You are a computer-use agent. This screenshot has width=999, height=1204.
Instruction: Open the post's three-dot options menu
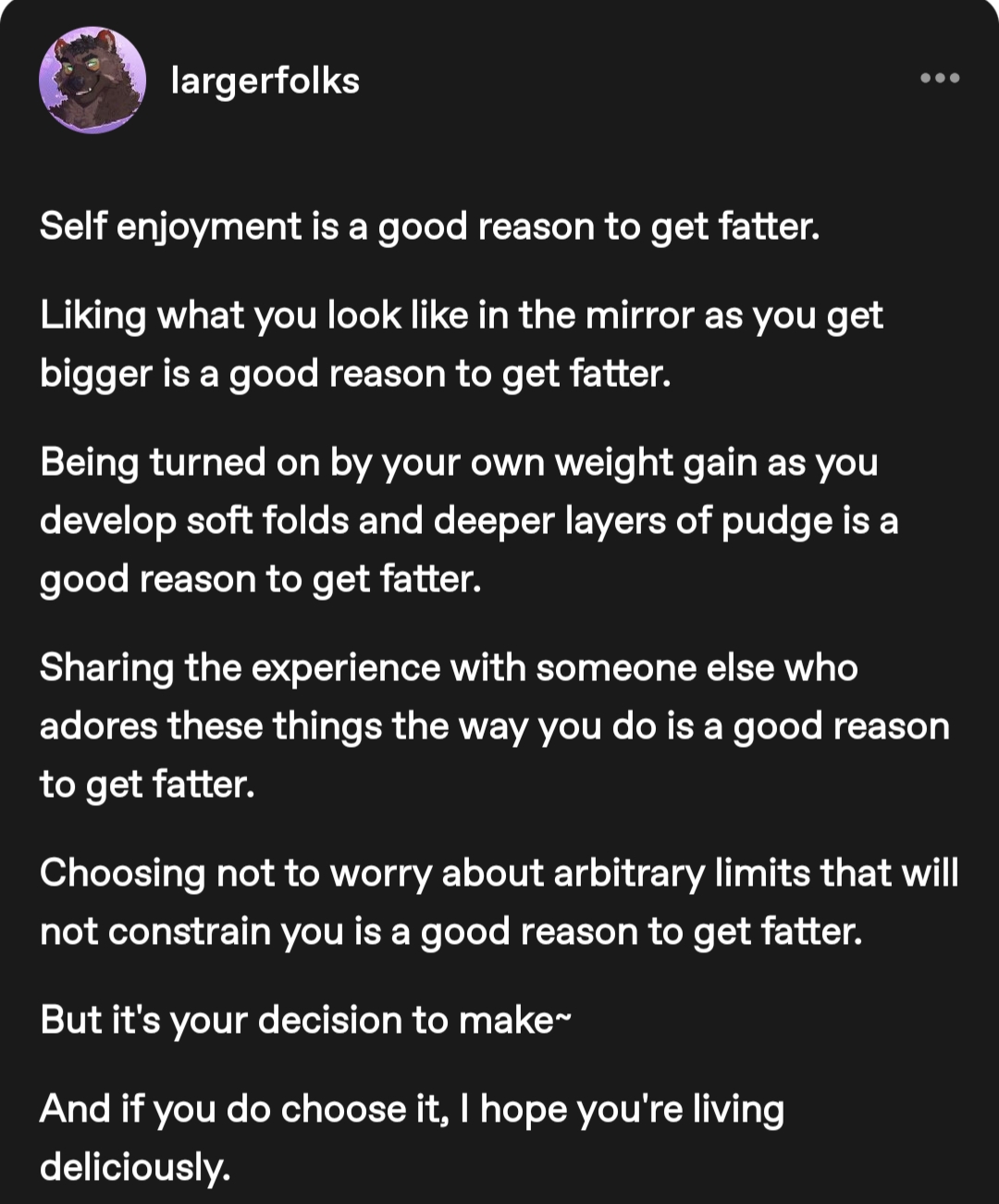click(940, 79)
